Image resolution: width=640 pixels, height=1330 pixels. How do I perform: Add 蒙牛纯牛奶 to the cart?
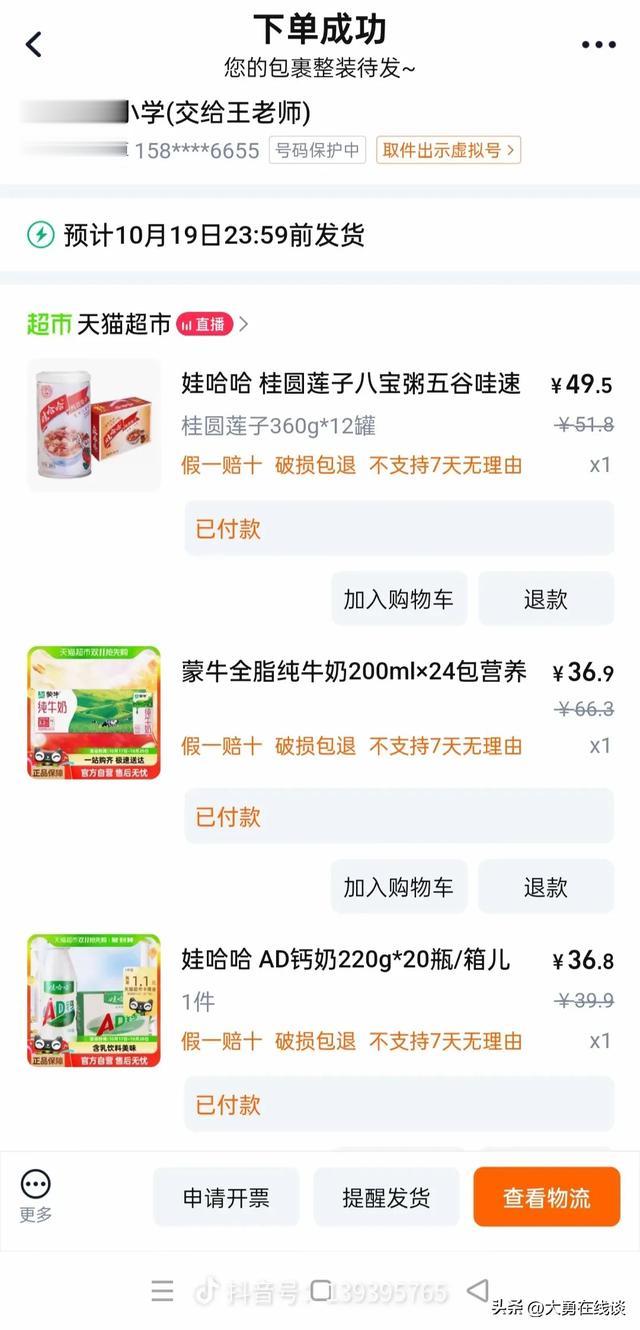pyautogui.click(x=398, y=887)
